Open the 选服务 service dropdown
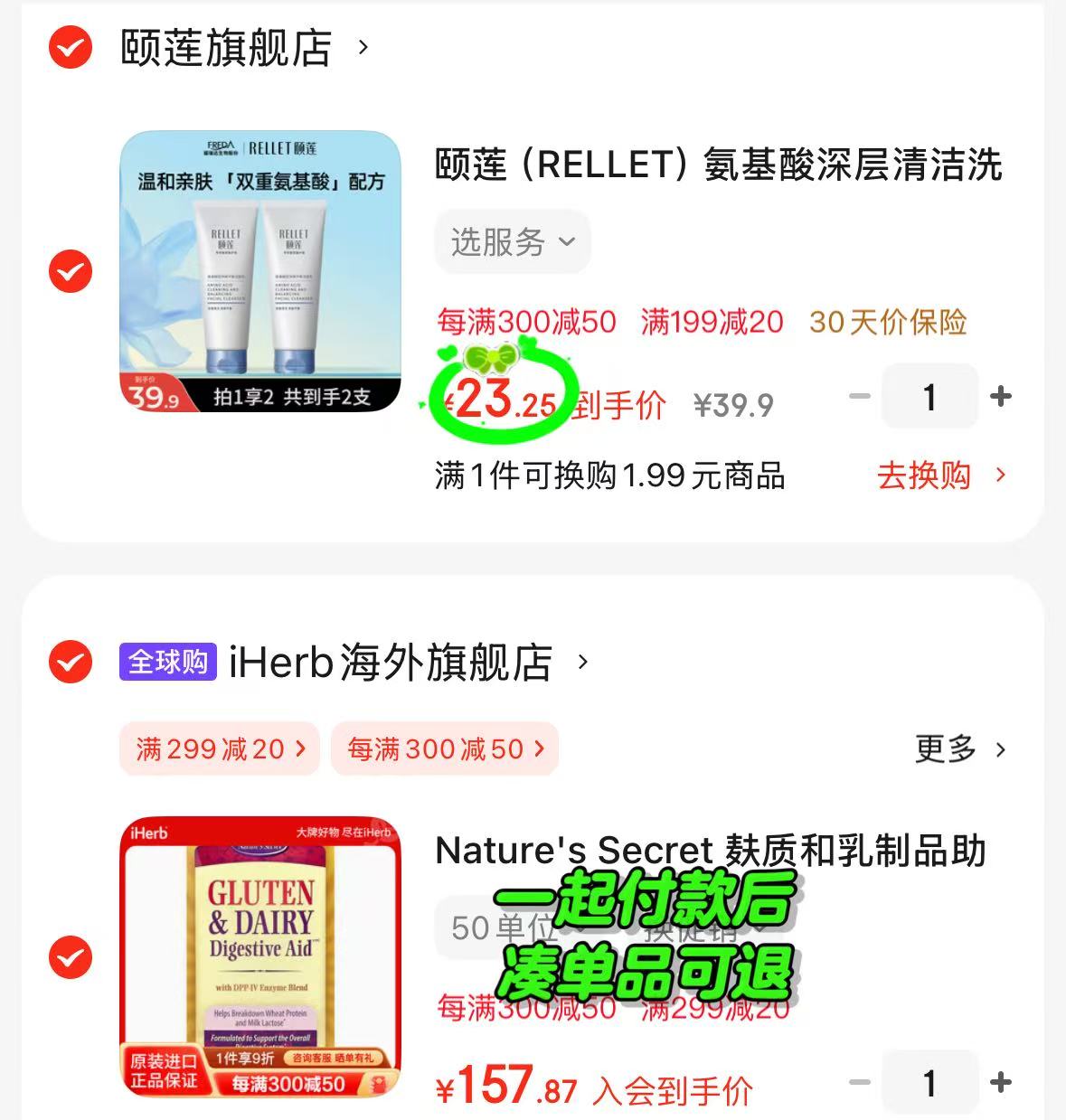 pyautogui.click(x=511, y=240)
